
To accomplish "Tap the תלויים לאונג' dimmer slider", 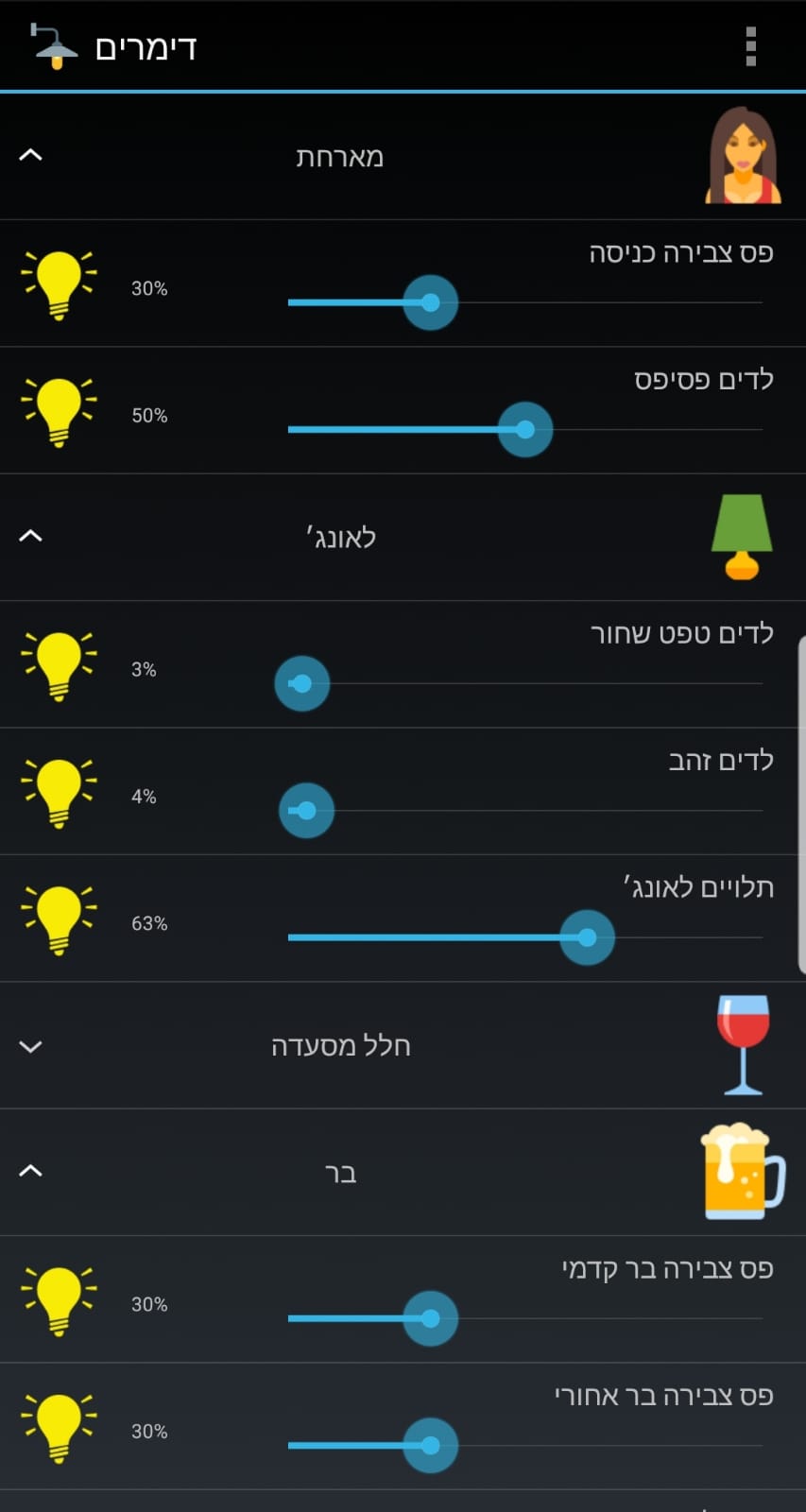I will click(587, 937).
